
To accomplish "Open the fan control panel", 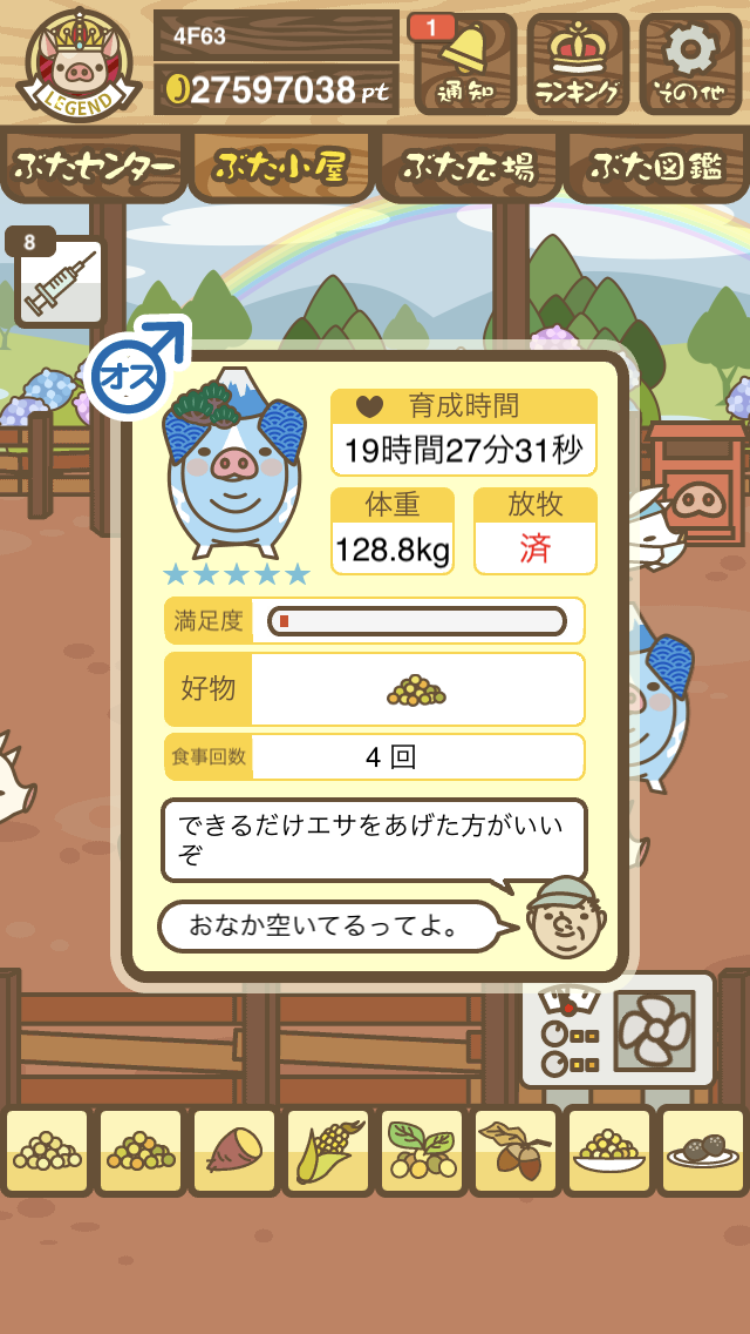I will click(x=618, y=1030).
